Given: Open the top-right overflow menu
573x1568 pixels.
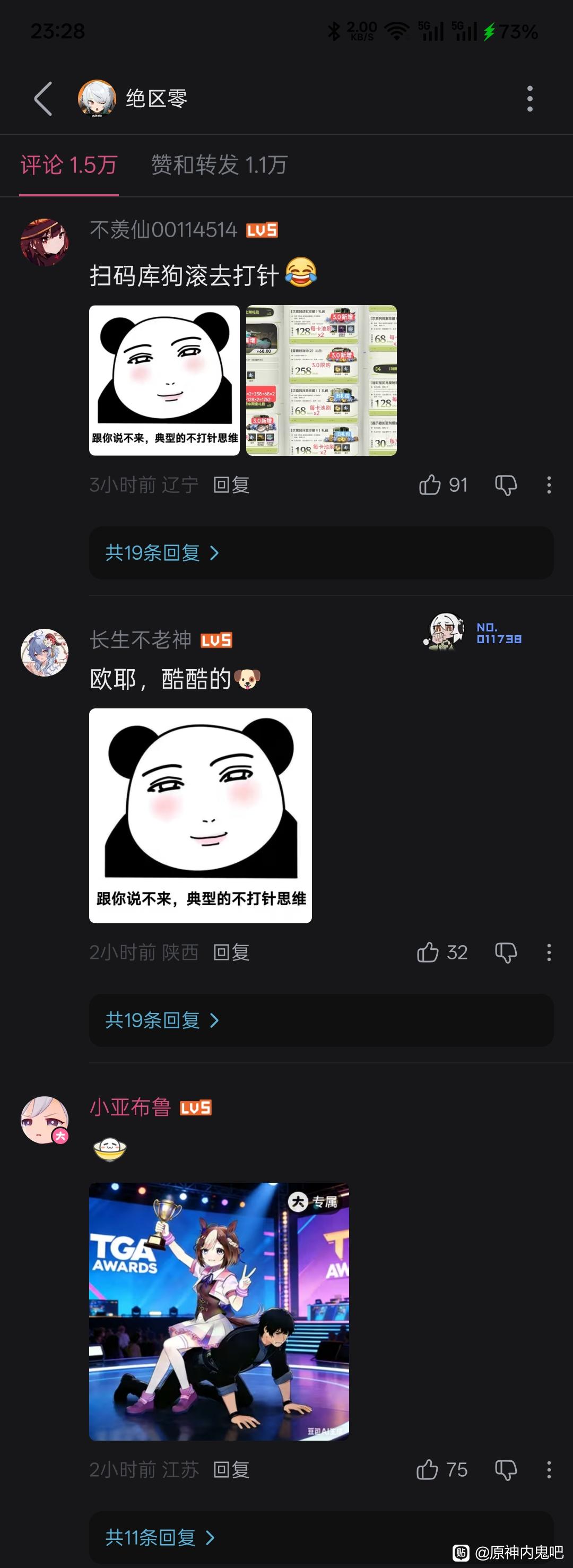Looking at the screenshot, I should coord(529,99).
